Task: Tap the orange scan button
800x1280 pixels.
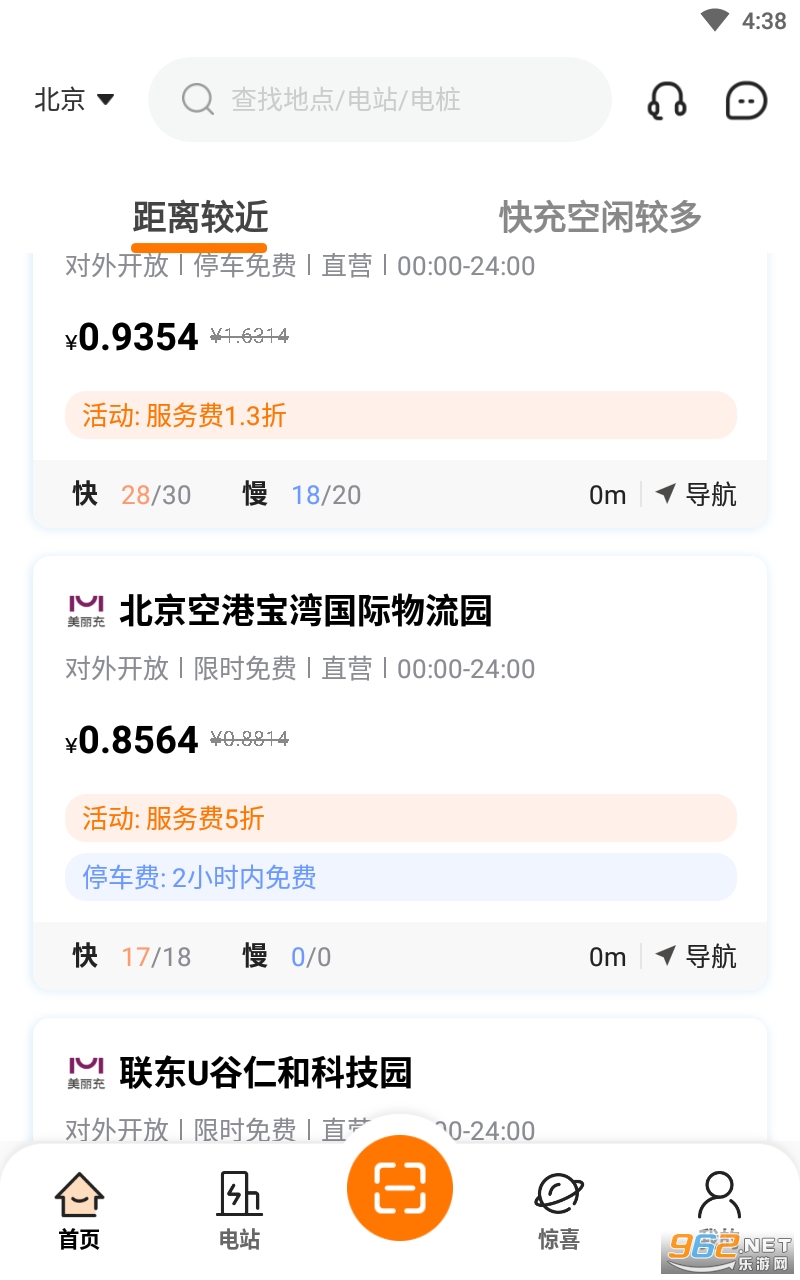Action: pyautogui.click(x=400, y=1188)
